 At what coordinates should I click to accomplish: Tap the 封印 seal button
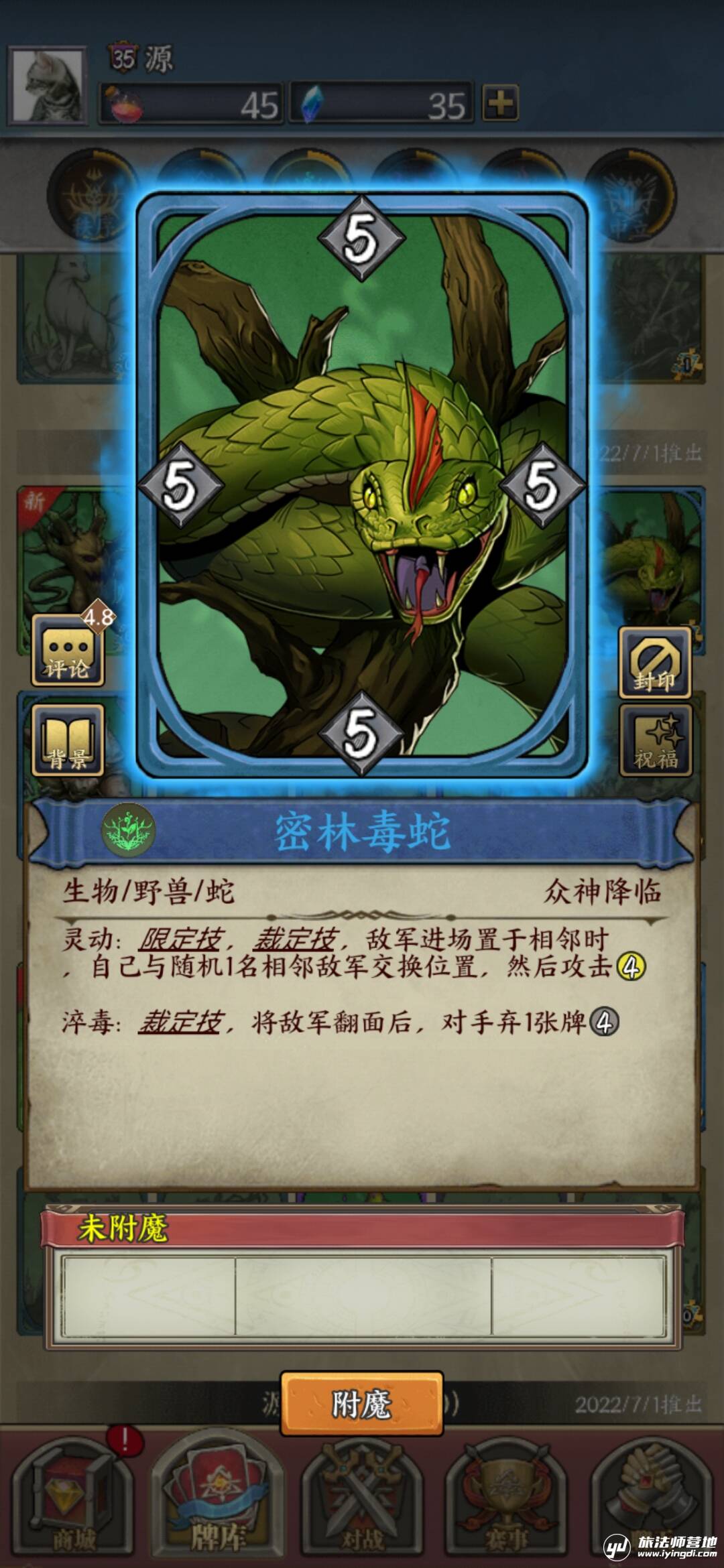pyautogui.click(x=655, y=663)
